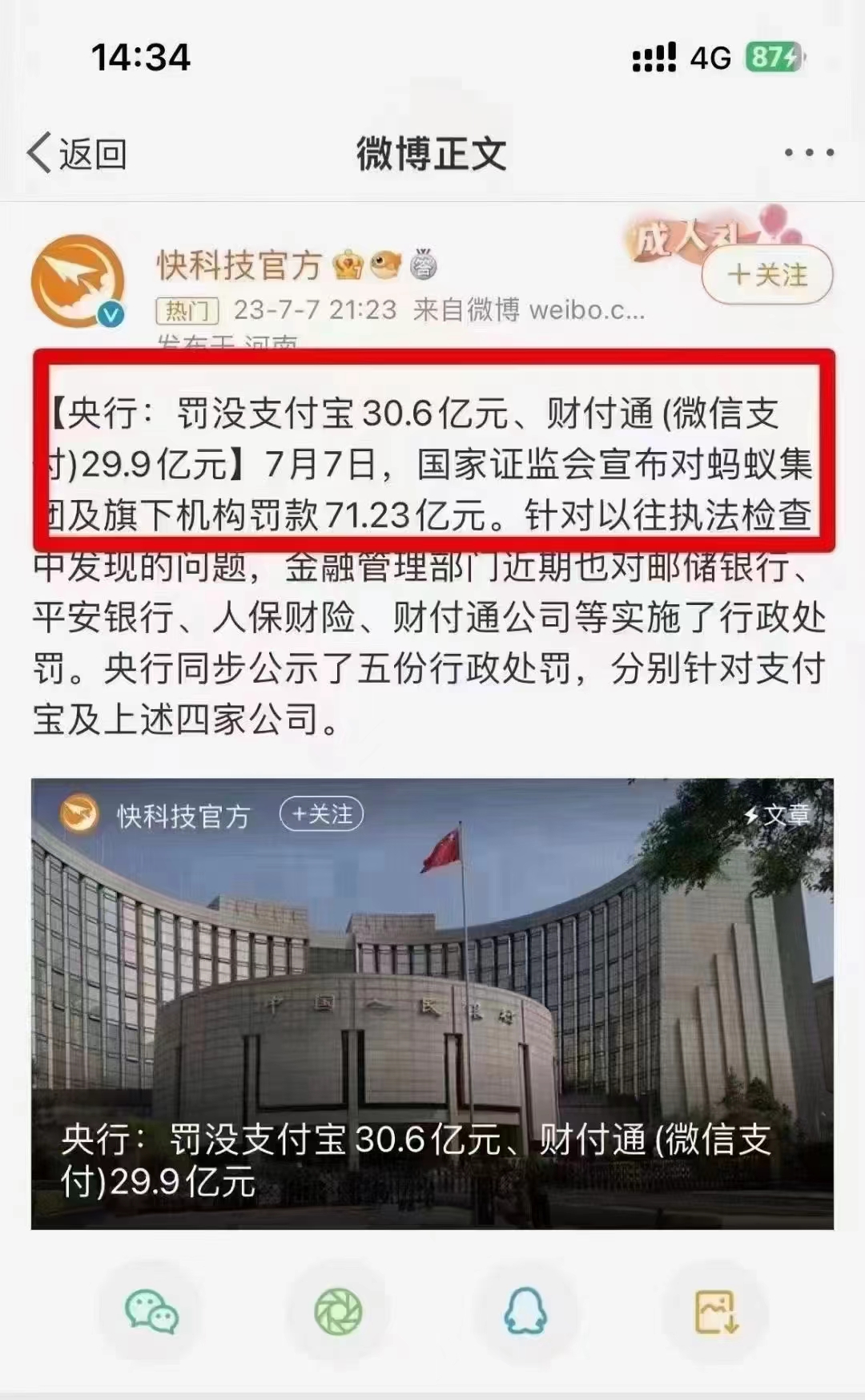The width and height of the screenshot is (865, 1400).
Task: Share the post to WeChat
Action: tap(151, 1312)
